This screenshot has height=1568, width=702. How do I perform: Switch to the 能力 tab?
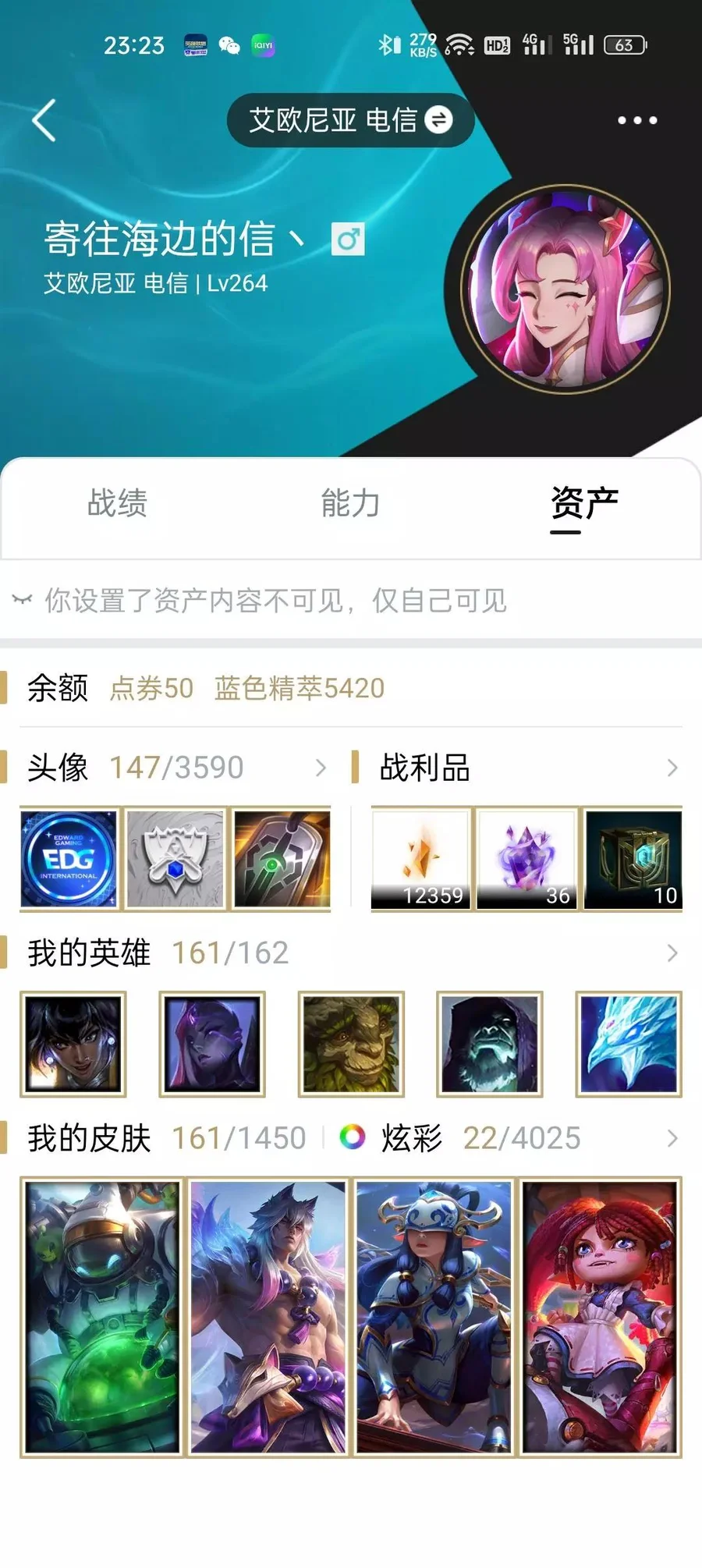350,503
